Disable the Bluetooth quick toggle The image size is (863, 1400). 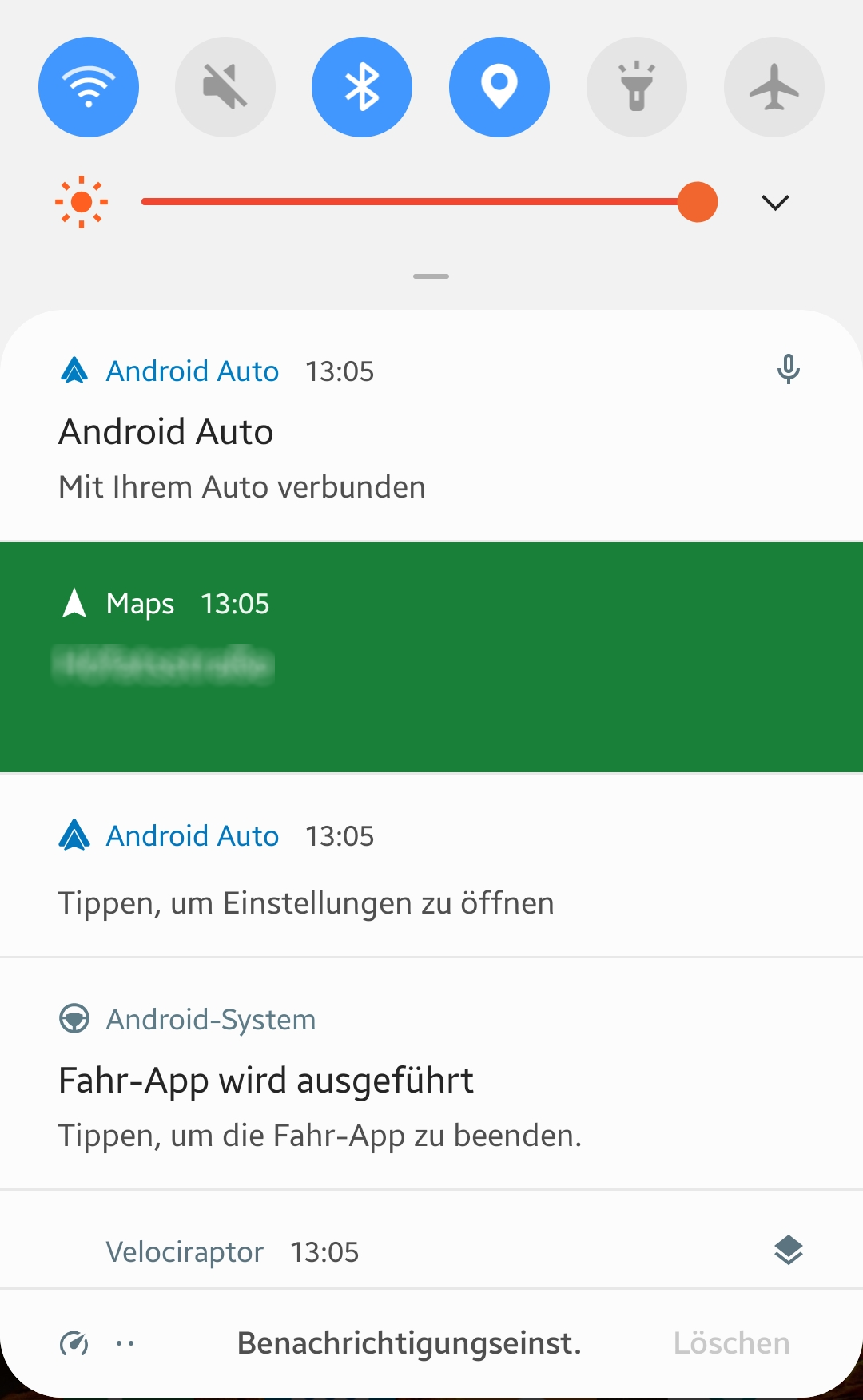tap(362, 87)
